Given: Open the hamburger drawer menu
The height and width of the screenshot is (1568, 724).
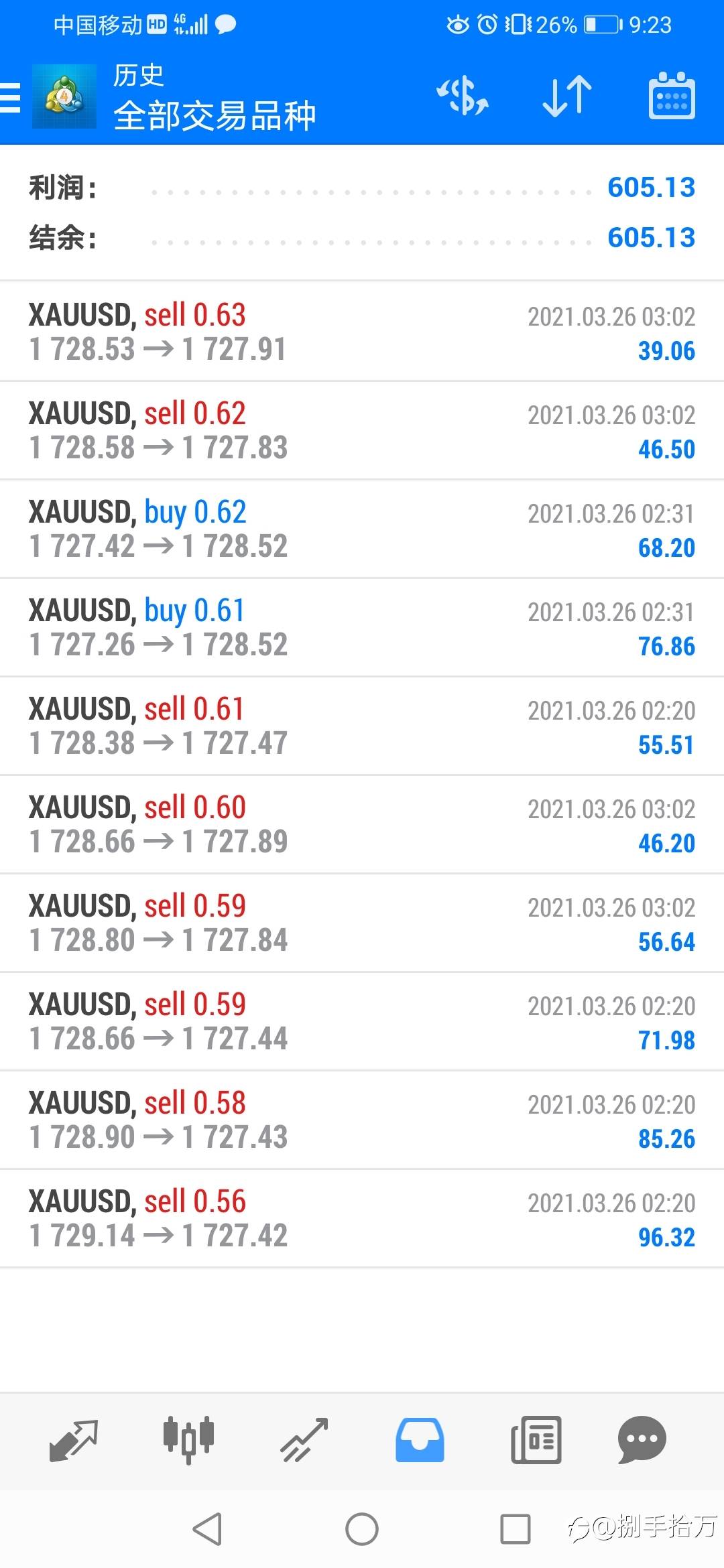Looking at the screenshot, I should tap(10, 98).
